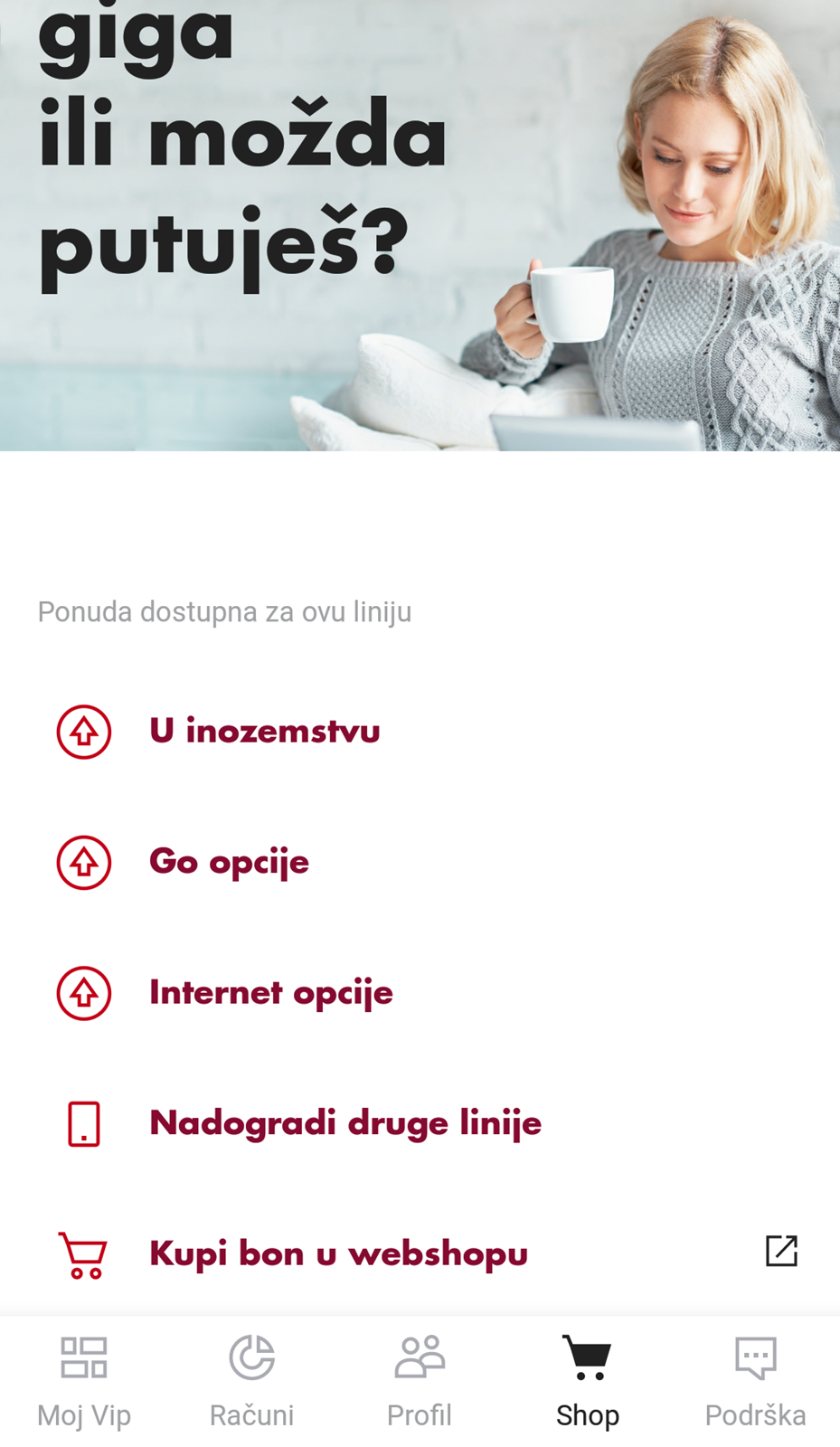
Task: Select the Shop tab
Action: click(588, 1382)
